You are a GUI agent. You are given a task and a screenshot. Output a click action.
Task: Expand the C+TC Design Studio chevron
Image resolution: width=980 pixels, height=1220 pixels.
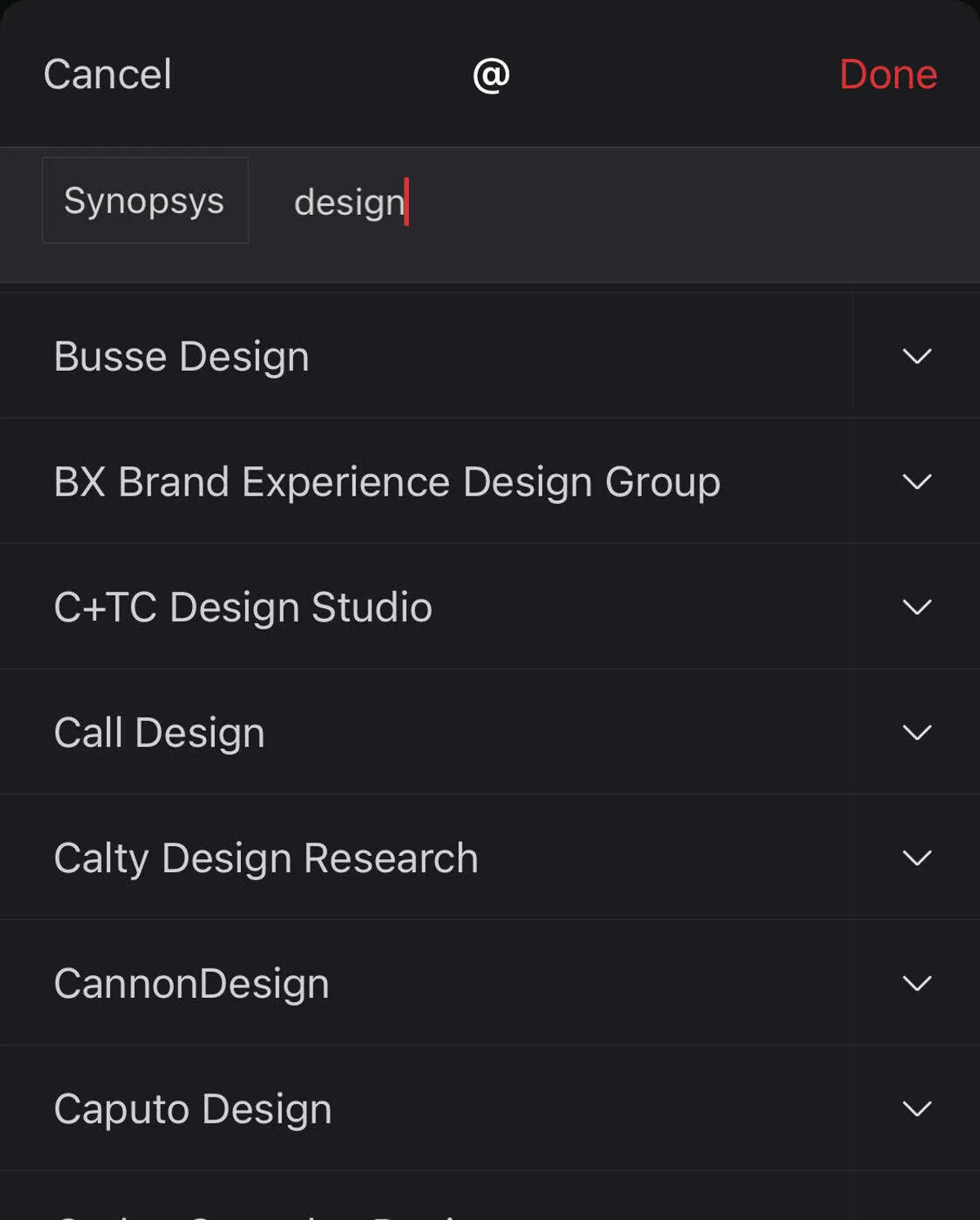pos(916,608)
